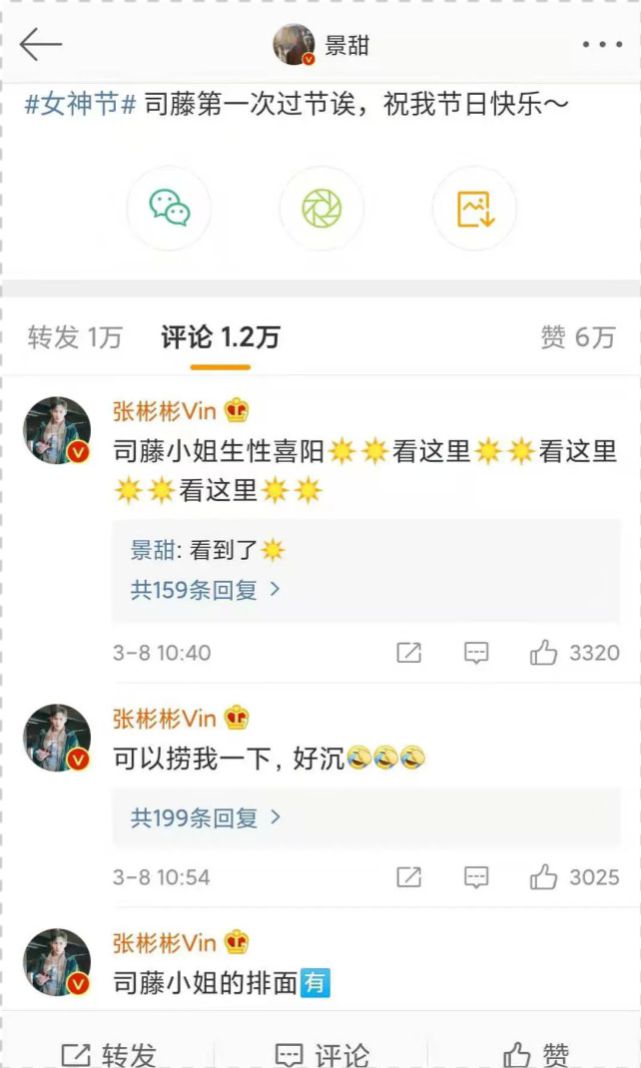Switch to the 转发 1万 tab
The height and width of the screenshot is (1068, 641).
tap(75, 338)
